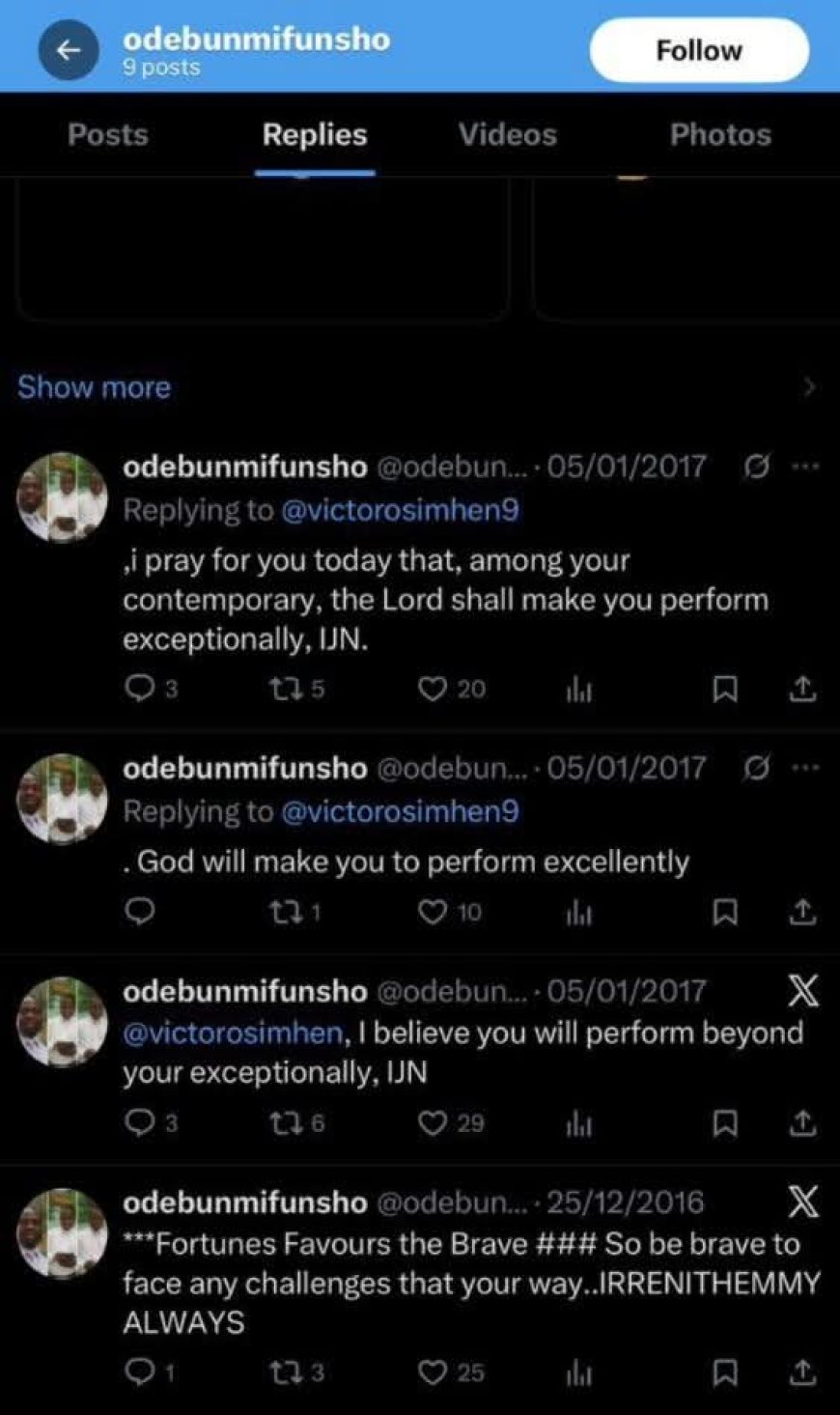Image resolution: width=840 pixels, height=1415 pixels.
Task: Tap the back arrow at the top
Action: tap(69, 49)
